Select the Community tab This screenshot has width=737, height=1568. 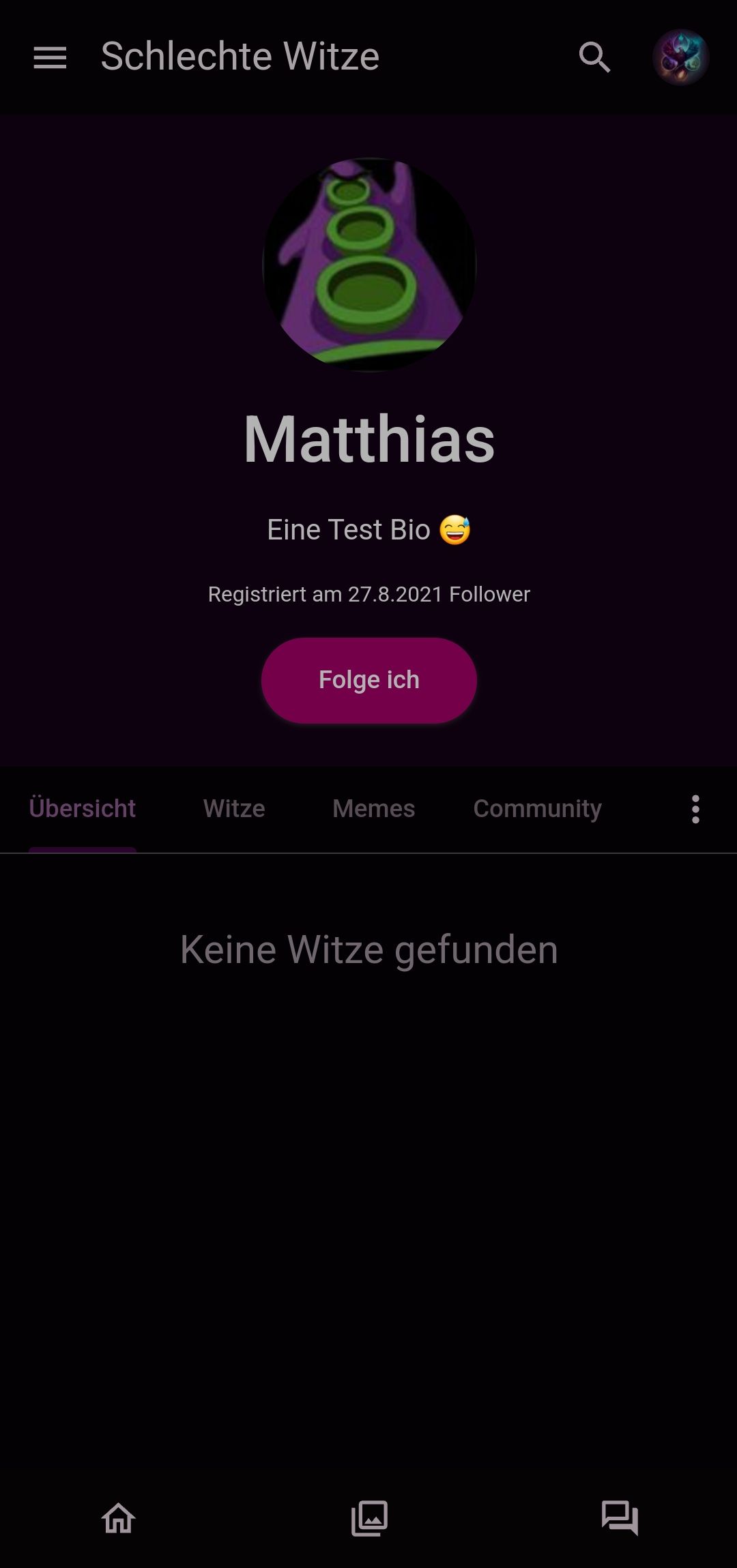[x=538, y=809]
